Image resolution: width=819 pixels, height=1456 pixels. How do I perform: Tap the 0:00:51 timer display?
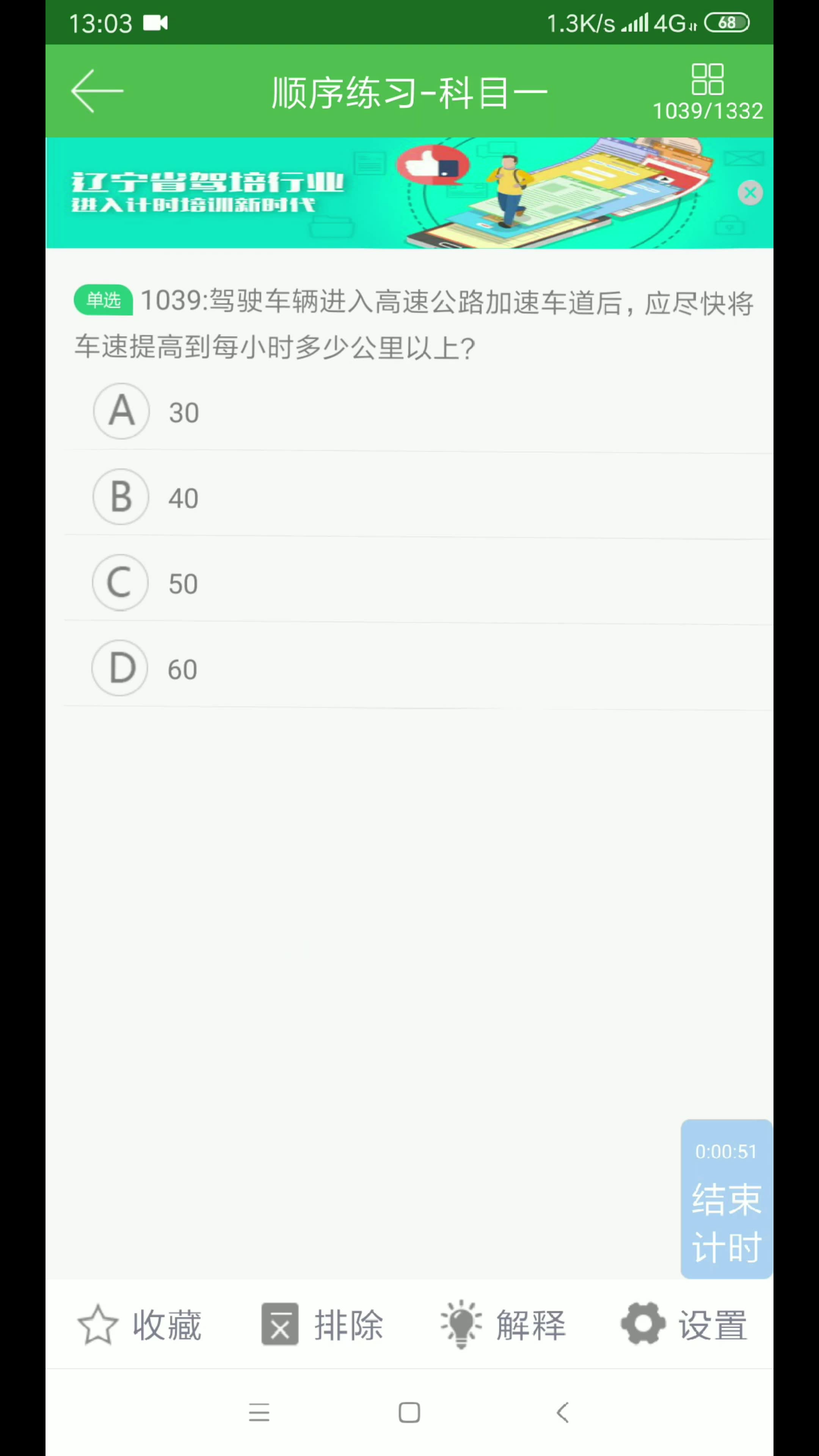click(x=726, y=1152)
